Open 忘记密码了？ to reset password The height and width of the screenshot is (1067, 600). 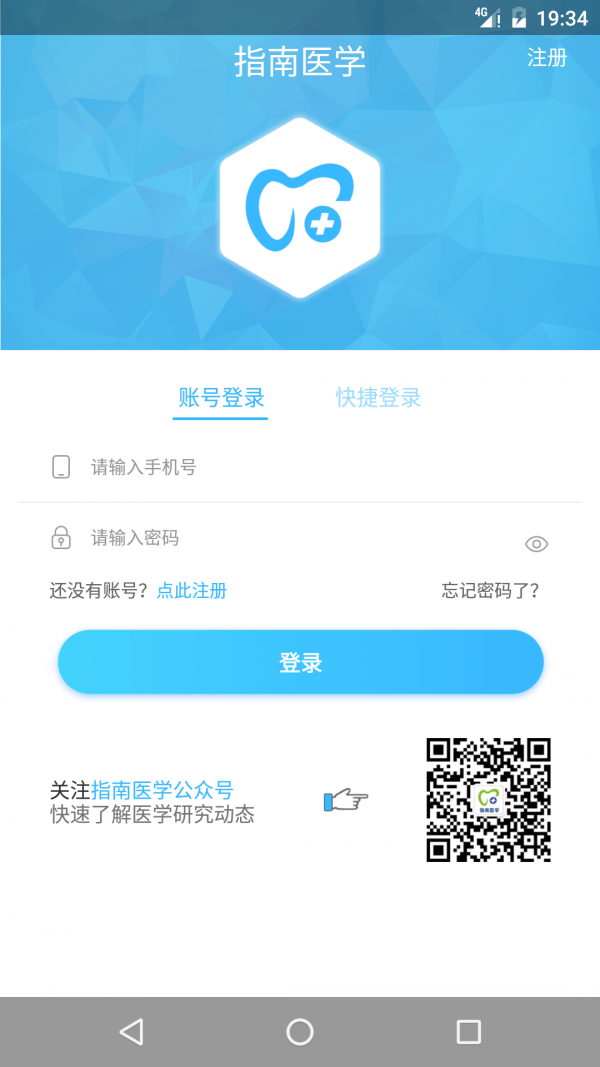(490, 590)
